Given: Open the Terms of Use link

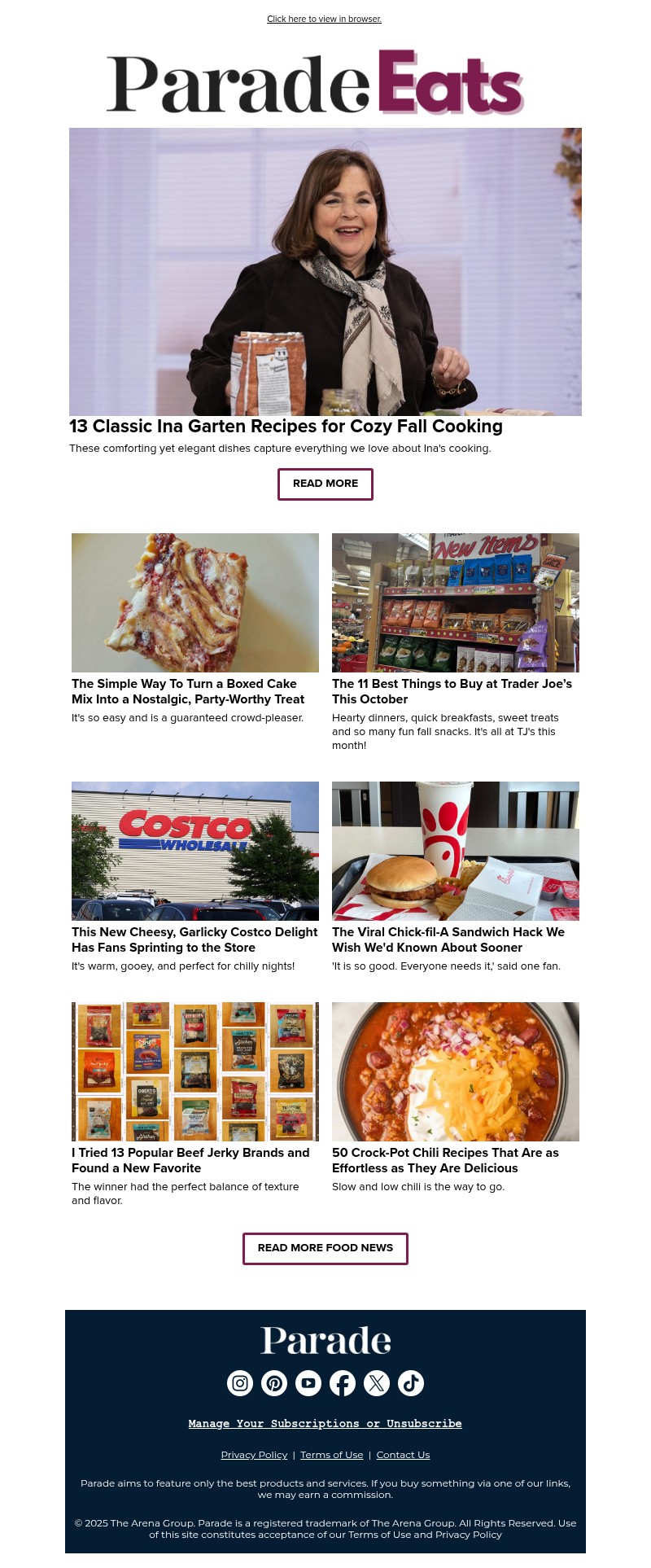Looking at the screenshot, I should pos(332,1455).
